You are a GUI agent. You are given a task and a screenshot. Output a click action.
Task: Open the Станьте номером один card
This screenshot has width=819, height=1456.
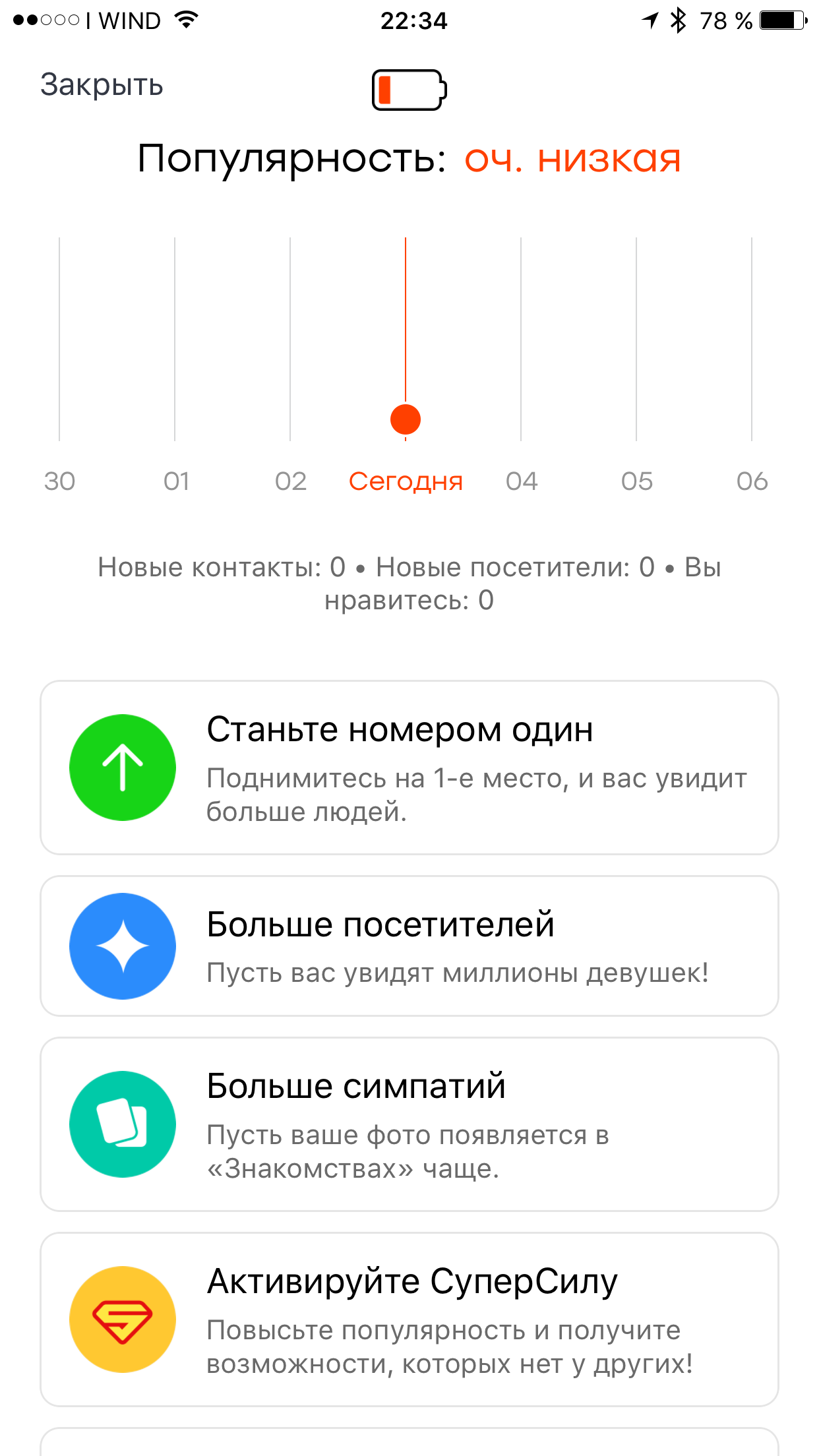coord(409,768)
